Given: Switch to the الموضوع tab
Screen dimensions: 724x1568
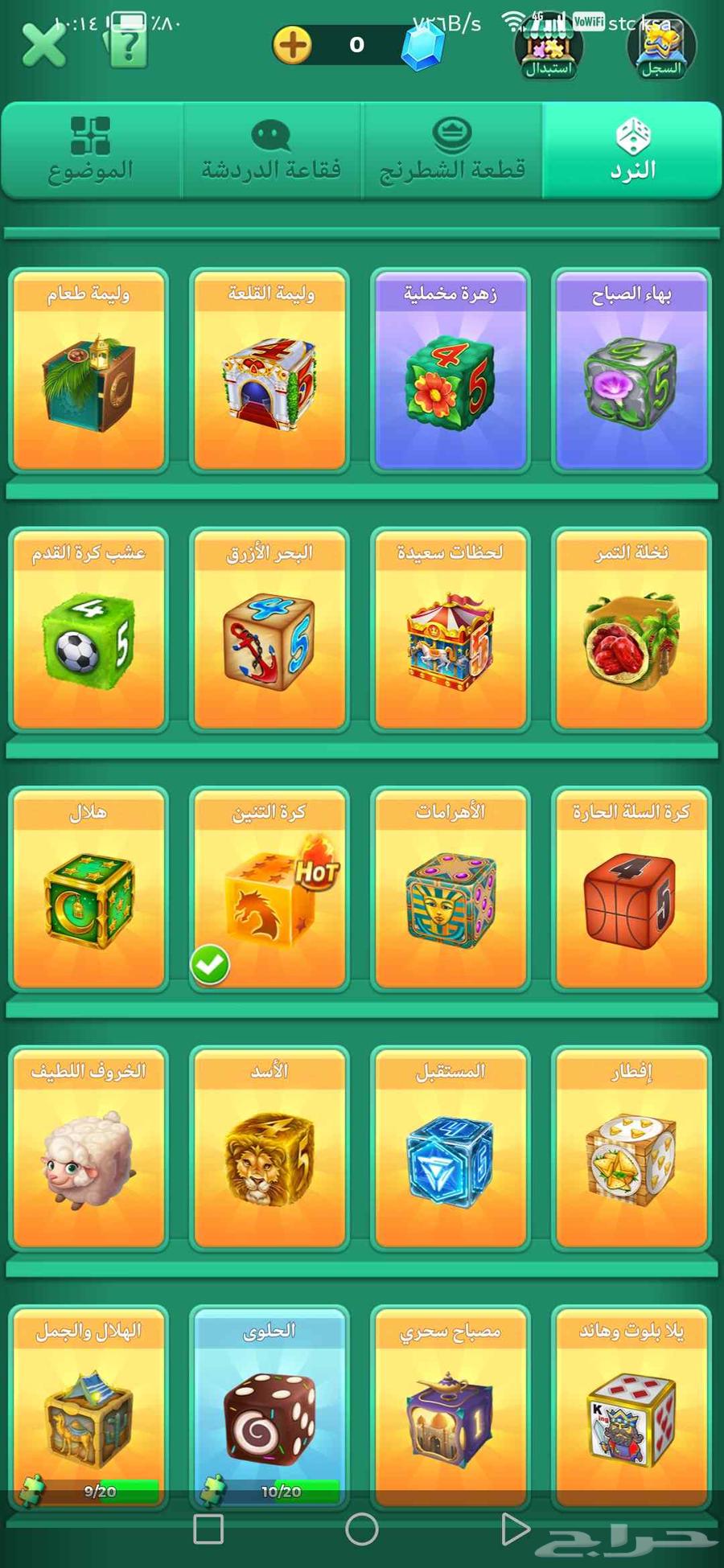Looking at the screenshot, I should [91, 150].
